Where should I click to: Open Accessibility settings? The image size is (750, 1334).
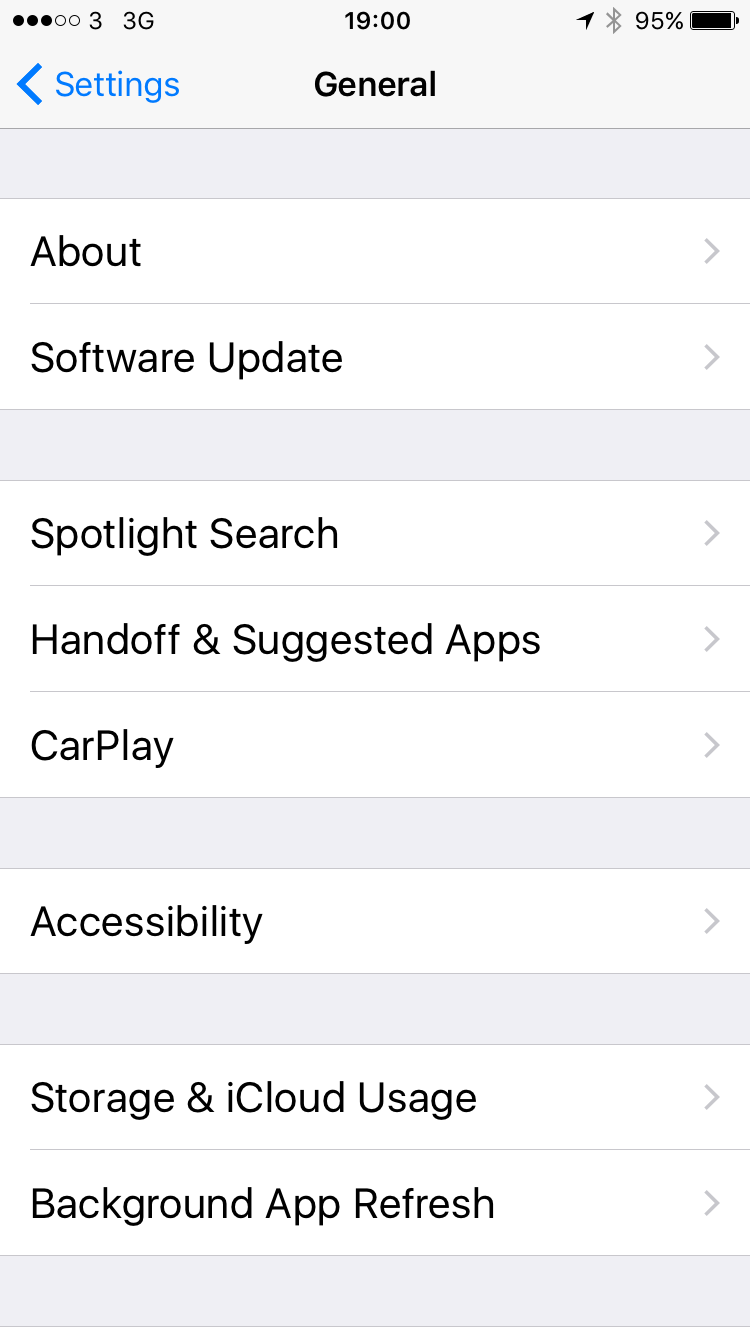pyautogui.click(x=375, y=921)
